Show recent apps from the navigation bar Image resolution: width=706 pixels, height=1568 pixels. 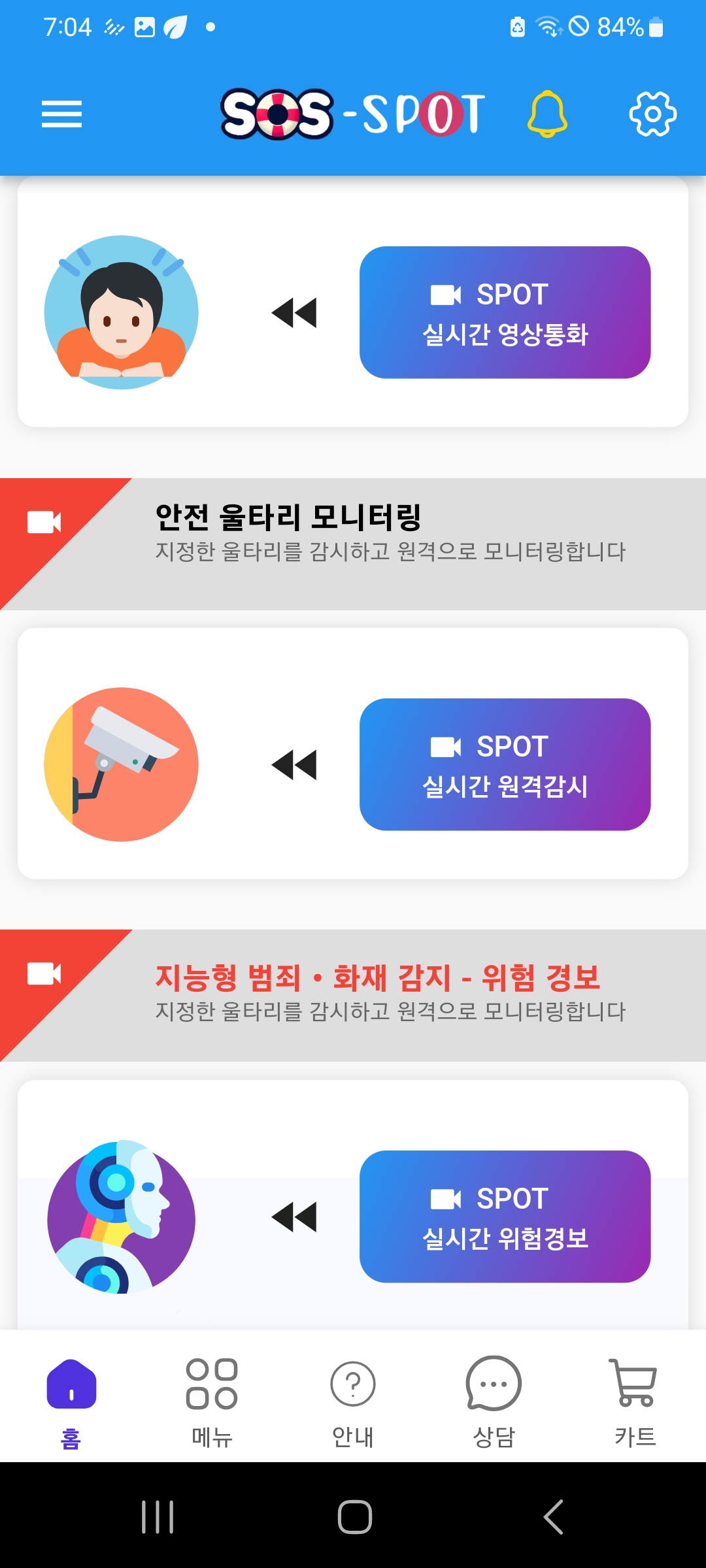tap(158, 1516)
